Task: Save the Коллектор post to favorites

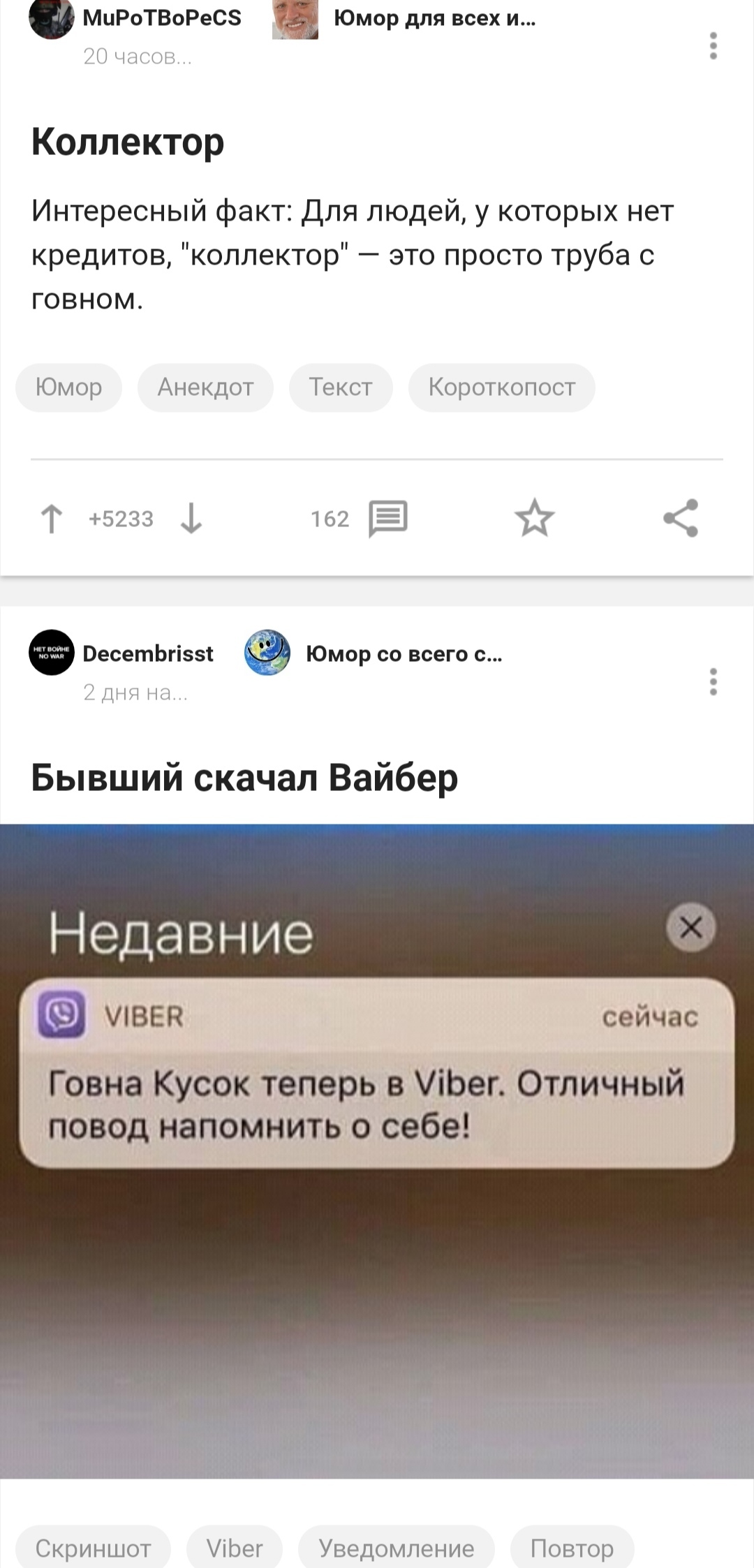Action: [535, 518]
